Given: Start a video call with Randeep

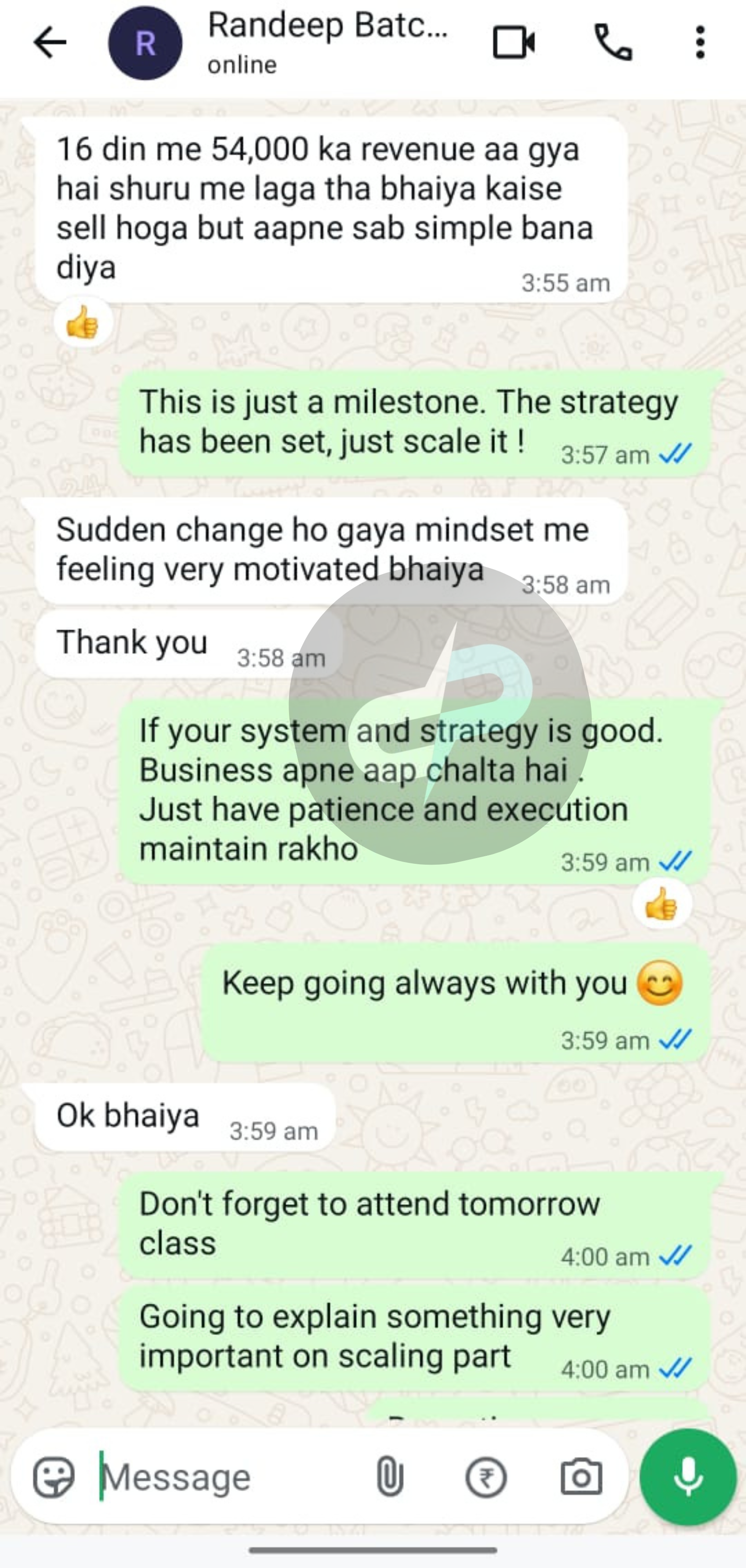Looking at the screenshot, I should pos(513,42).
